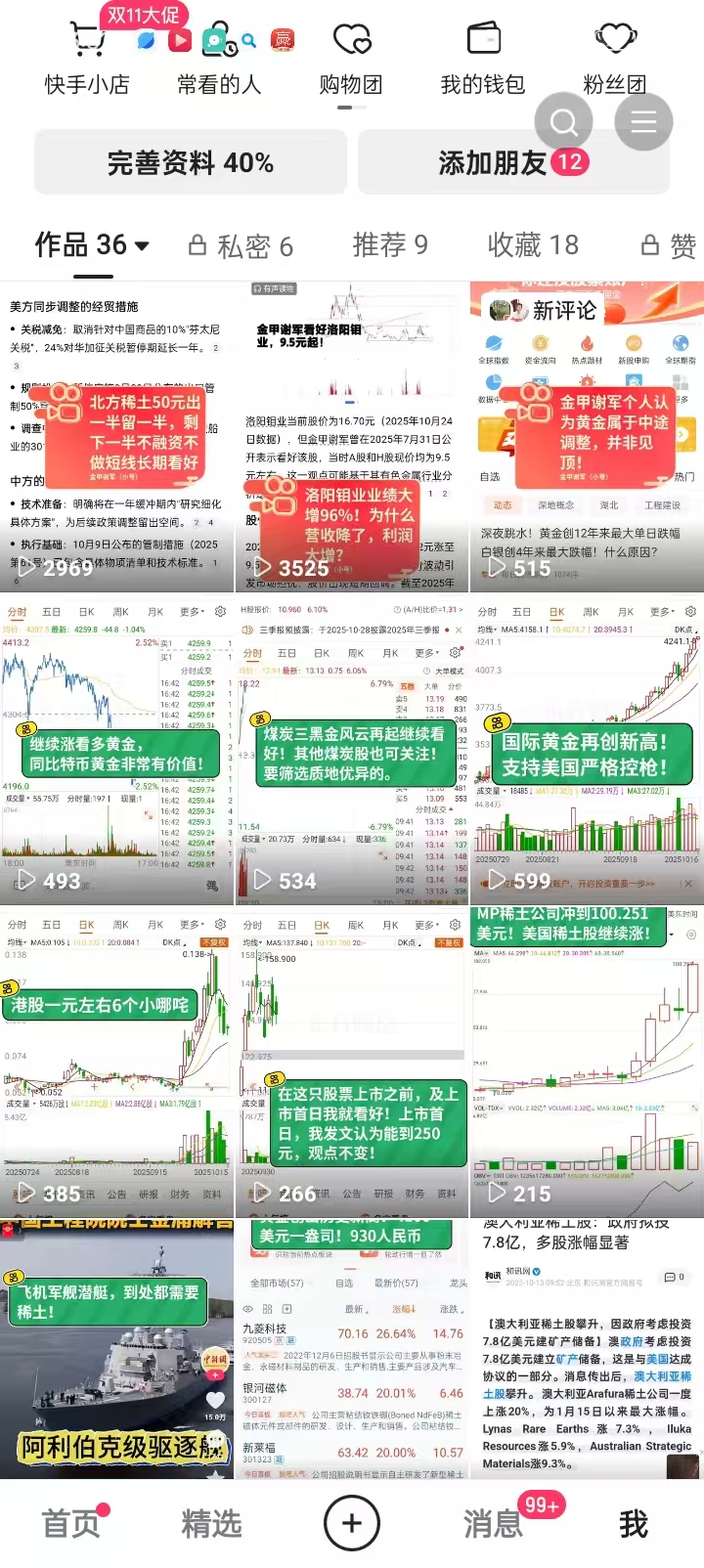Tap the floating search icon
Image resolution: width=704 pixels, height=1568 pixels.
[x=564, y=122]
